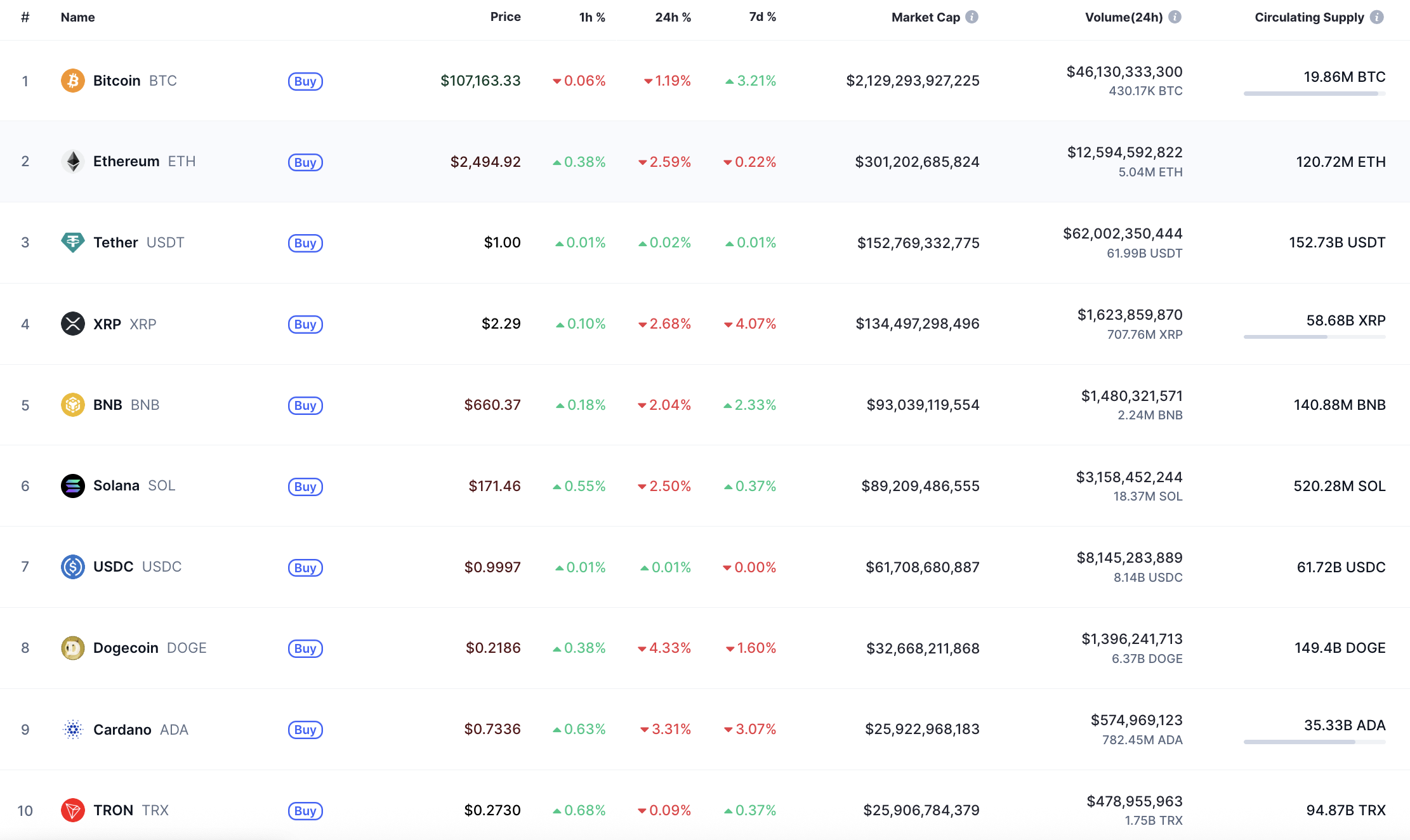
Task: Open the Bitcoin BTC coin page
Action: click(x=117, y=81)
